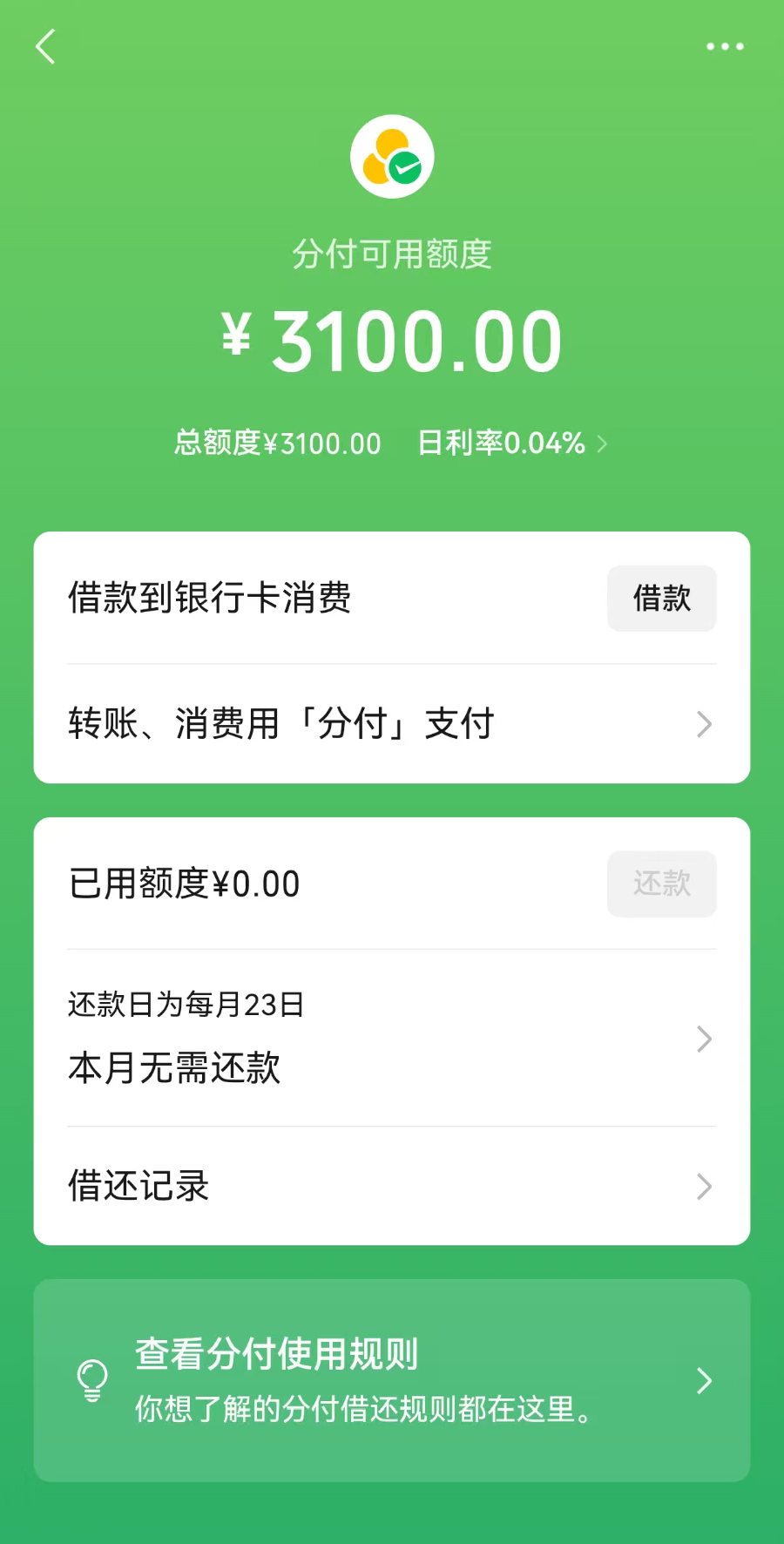This screenshot has height=1544, width=784.
Task: Select the 借款 button icon area
Action: click(661, 599)
